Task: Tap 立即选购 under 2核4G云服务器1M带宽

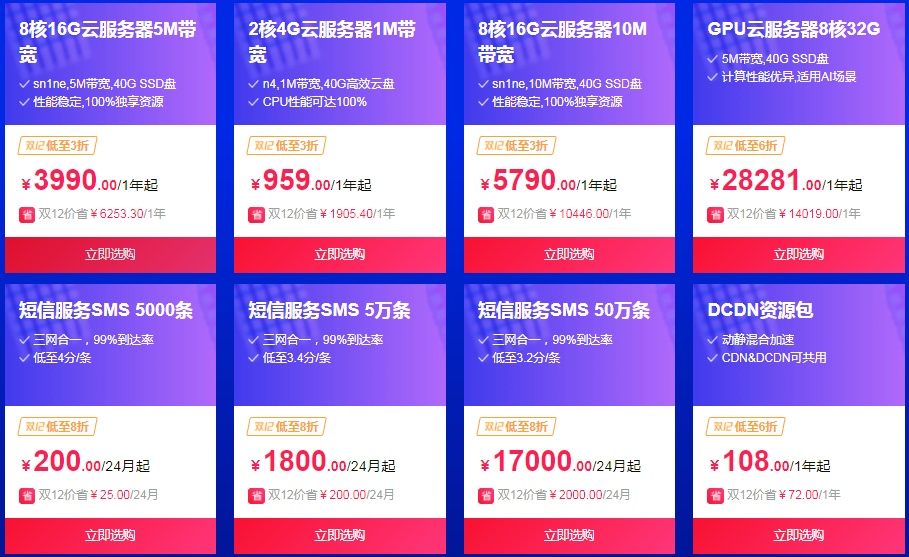Action: click(340, 254)
